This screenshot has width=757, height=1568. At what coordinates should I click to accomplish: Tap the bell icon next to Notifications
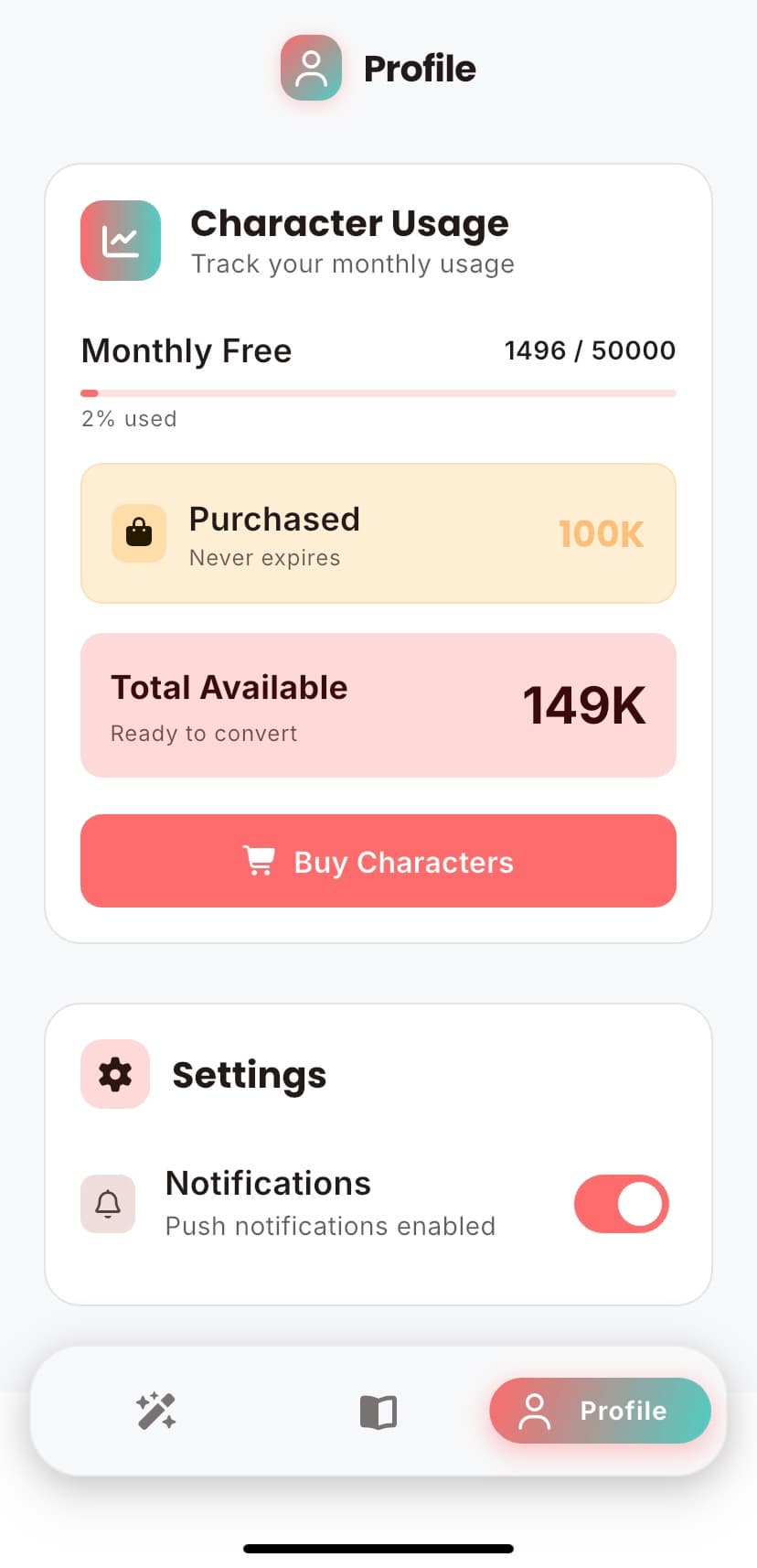pyautogui.click(x=108, y=1204)
